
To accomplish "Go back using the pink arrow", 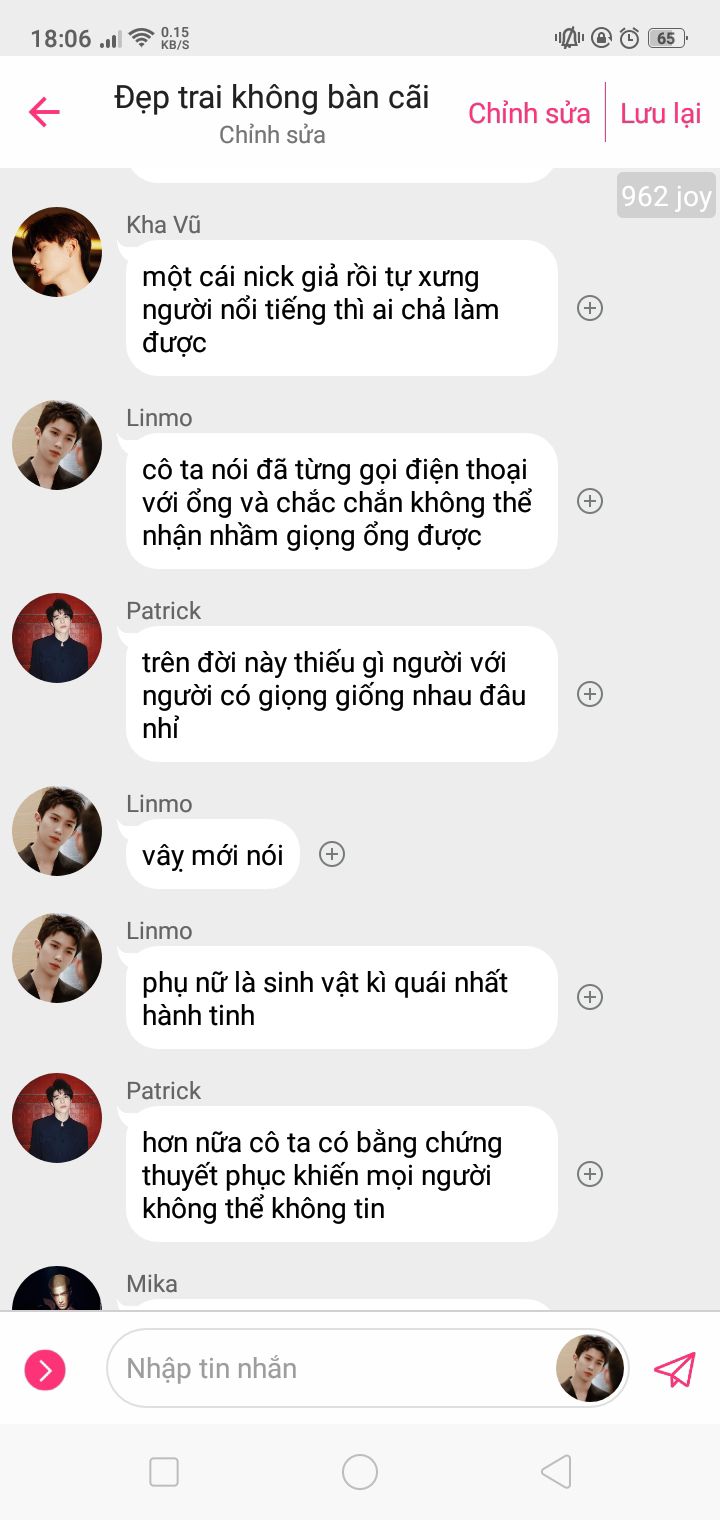I will (x=44, y=112).
